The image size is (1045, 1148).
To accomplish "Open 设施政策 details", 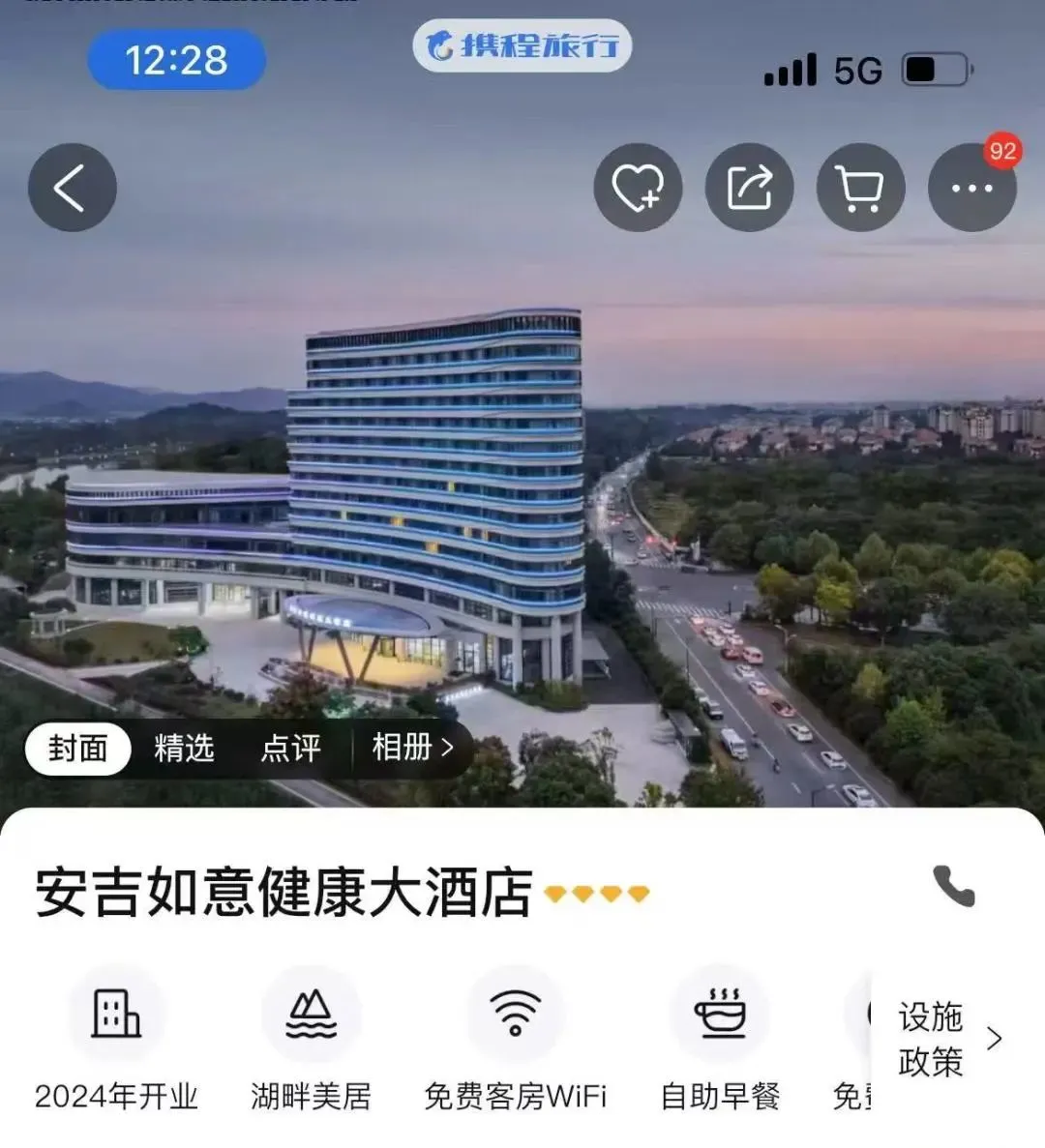I will (x=948, y=1039).
